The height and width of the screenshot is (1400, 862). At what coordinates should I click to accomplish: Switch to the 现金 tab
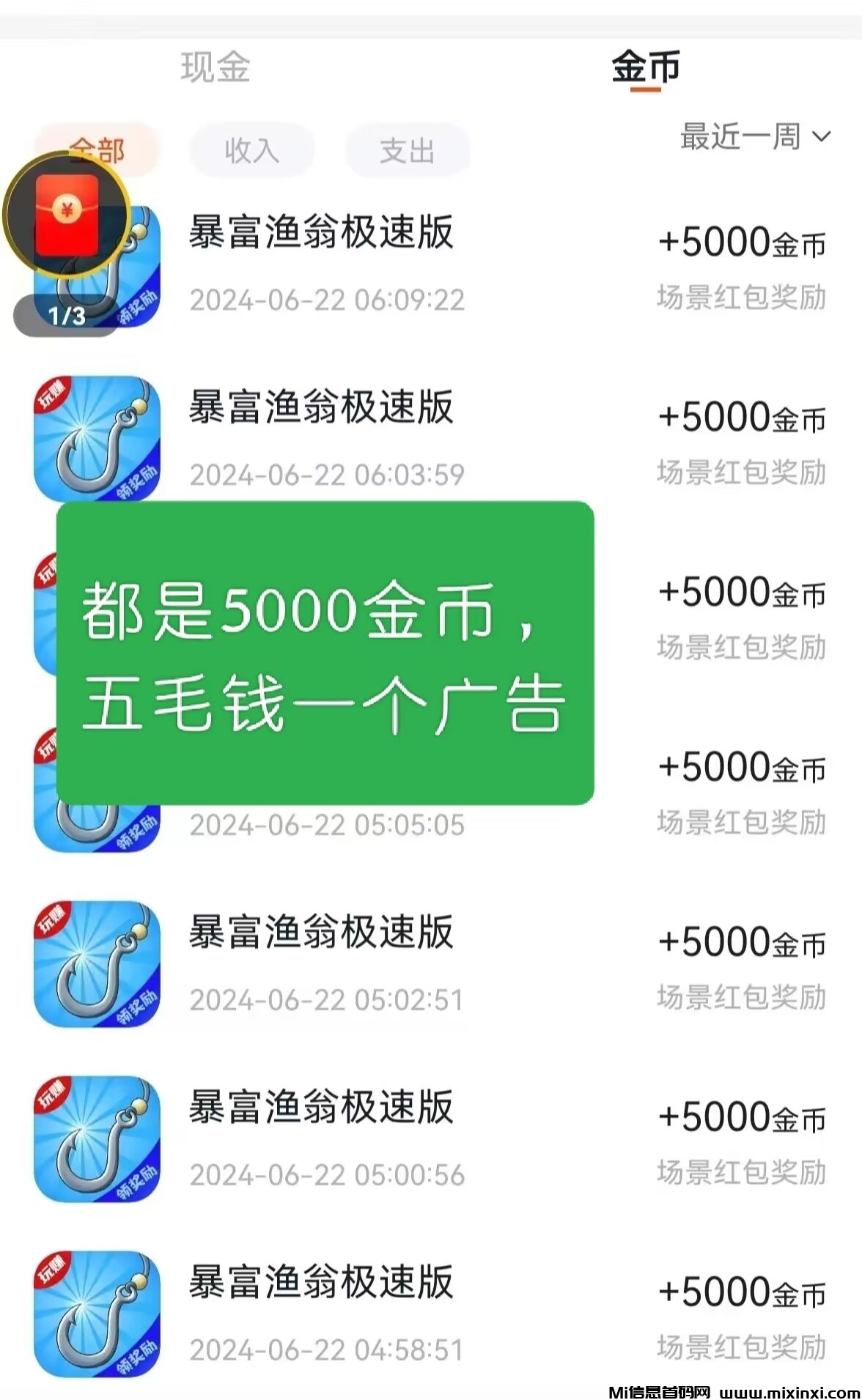(215, 68)
